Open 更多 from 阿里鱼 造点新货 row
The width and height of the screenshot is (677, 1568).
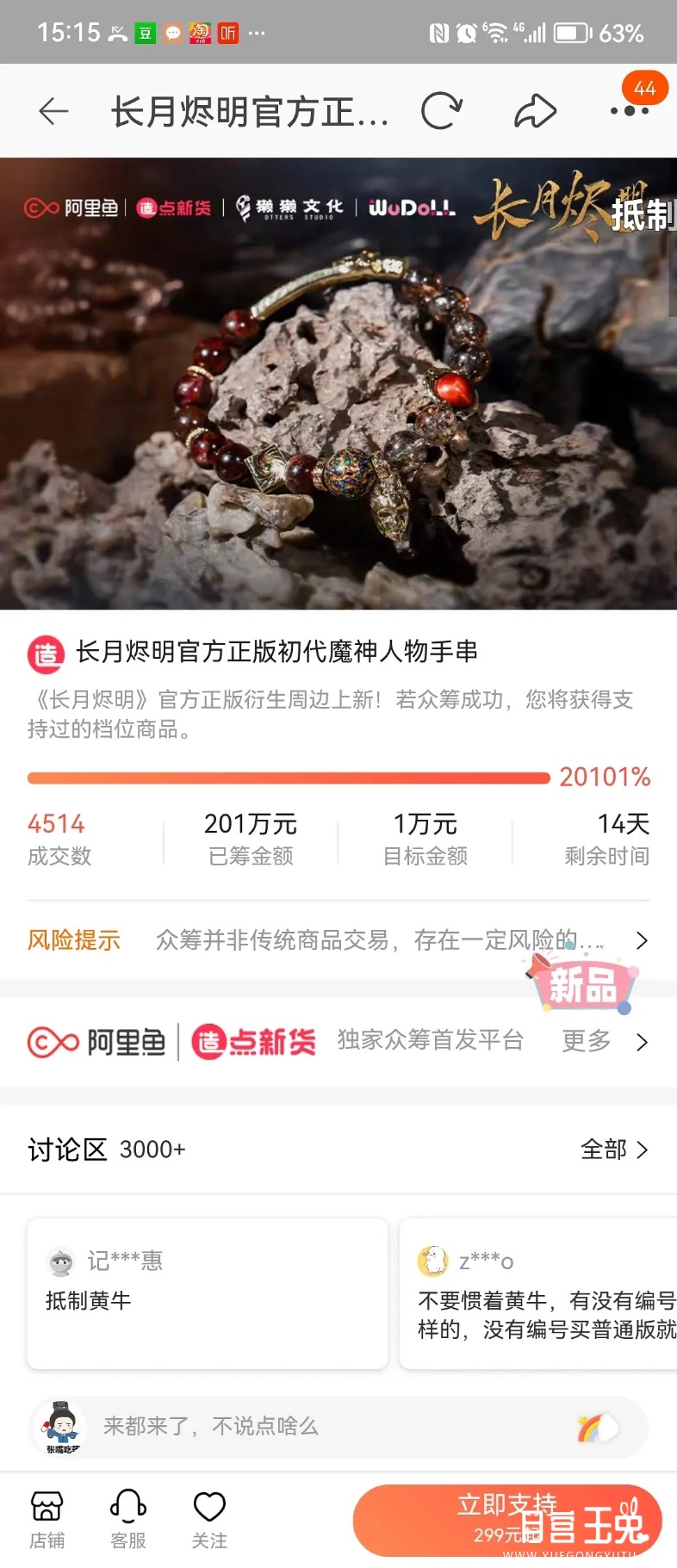(x=605, y=1042)
